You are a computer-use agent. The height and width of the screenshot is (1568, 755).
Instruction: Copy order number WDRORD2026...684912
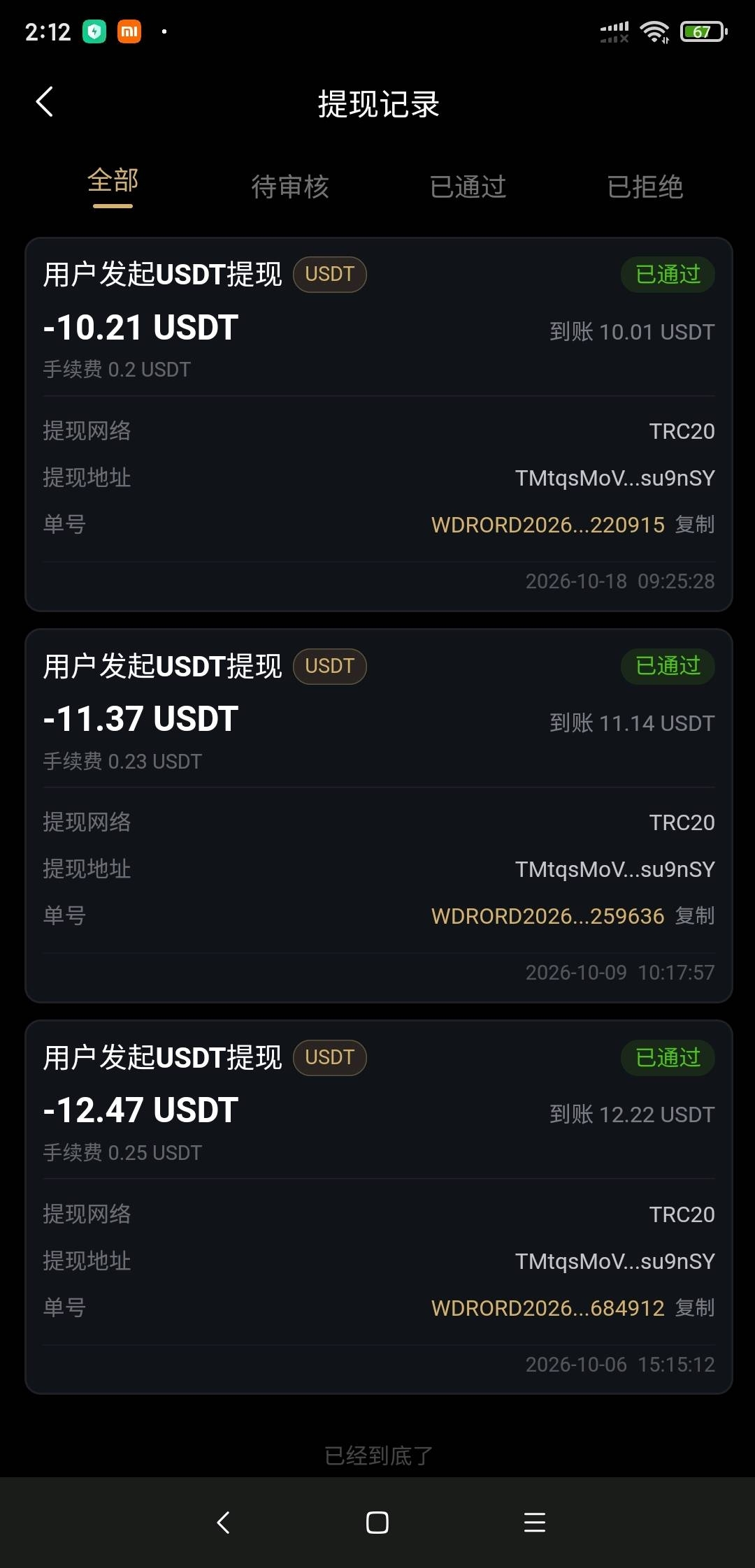(x=695, y=1307)
